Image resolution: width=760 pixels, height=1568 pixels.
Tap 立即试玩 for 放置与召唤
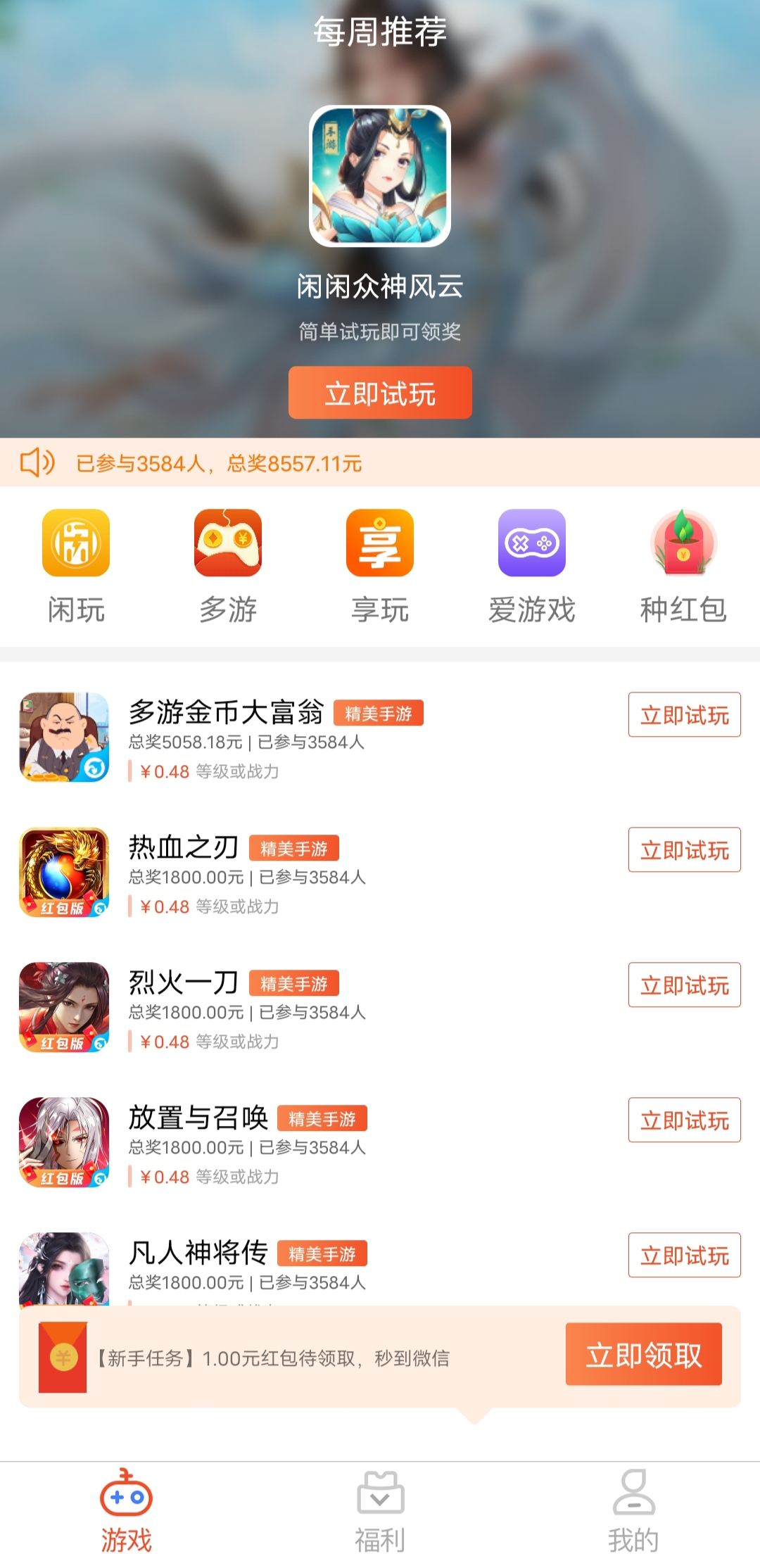pos(685,1120)
